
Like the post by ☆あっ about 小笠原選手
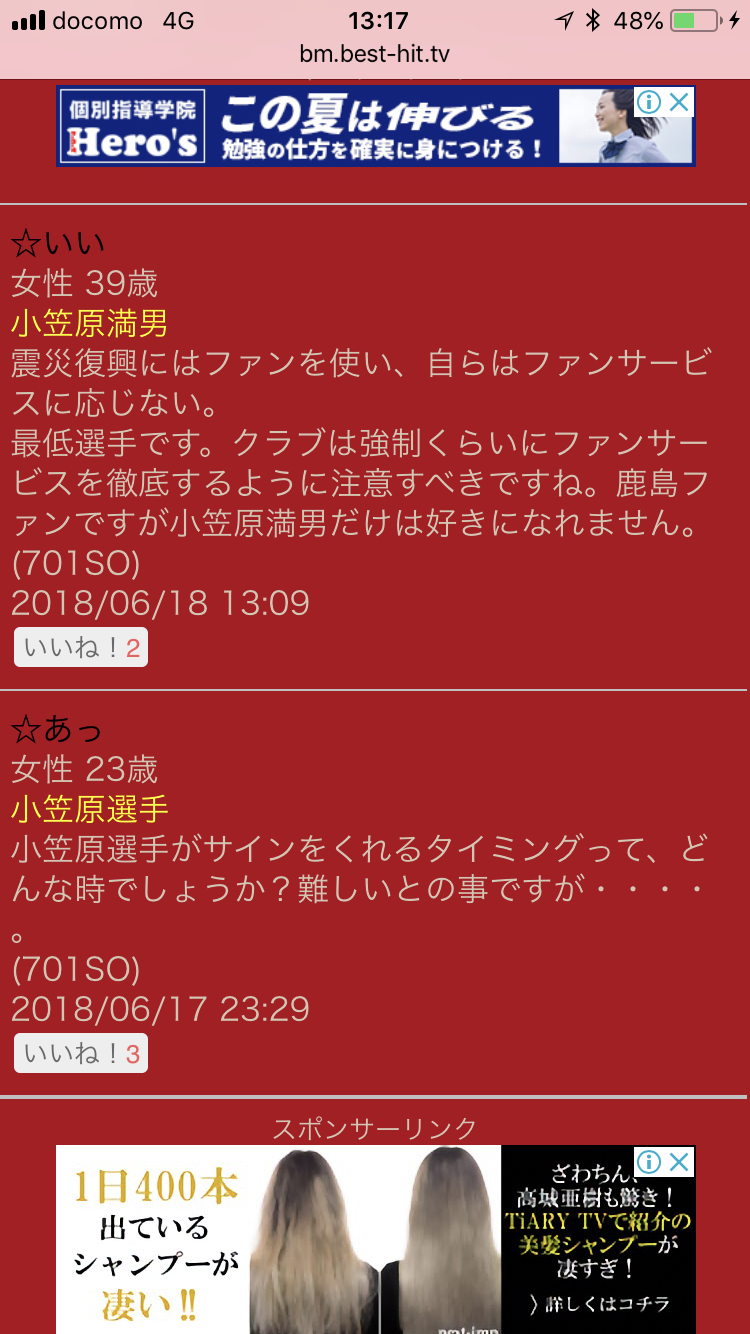pos(80,1054)
